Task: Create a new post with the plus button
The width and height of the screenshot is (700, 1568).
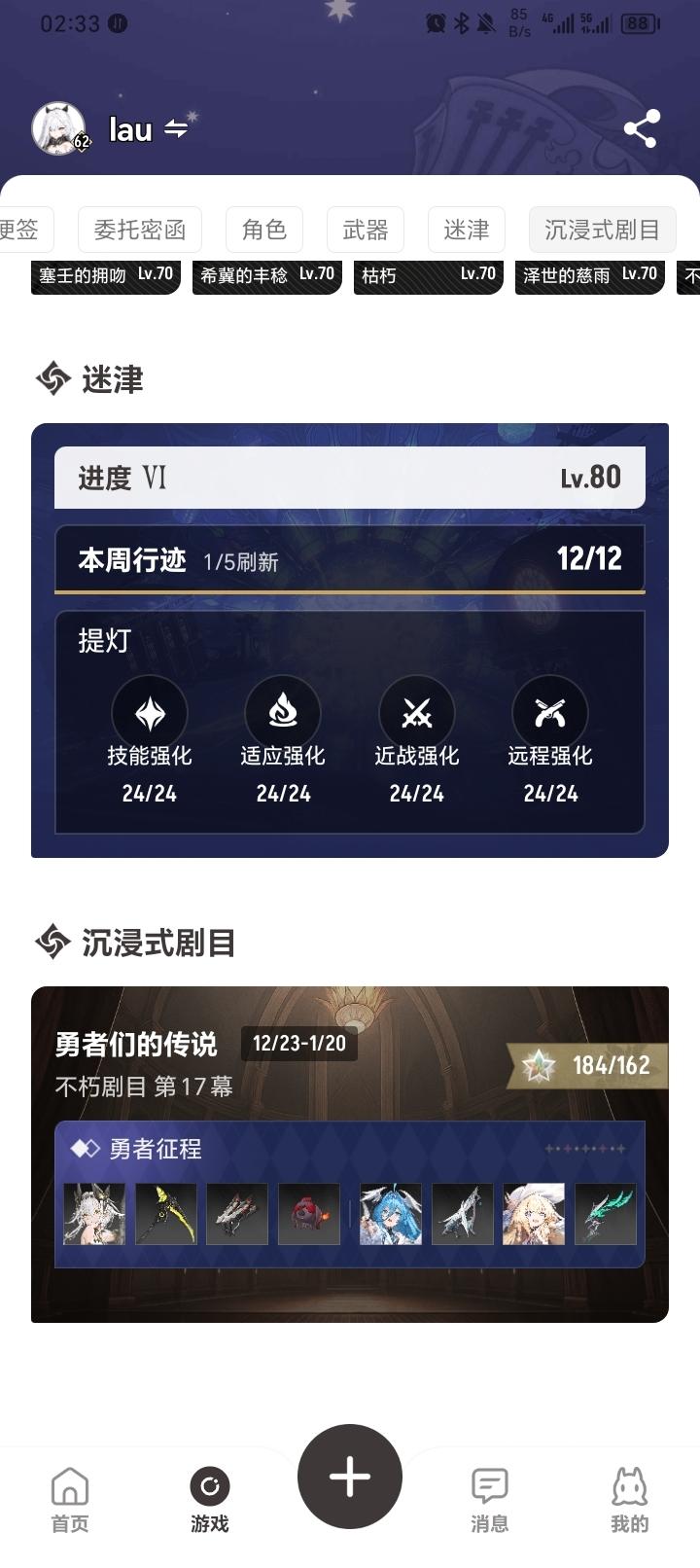Action: [x=350, y=1477]
